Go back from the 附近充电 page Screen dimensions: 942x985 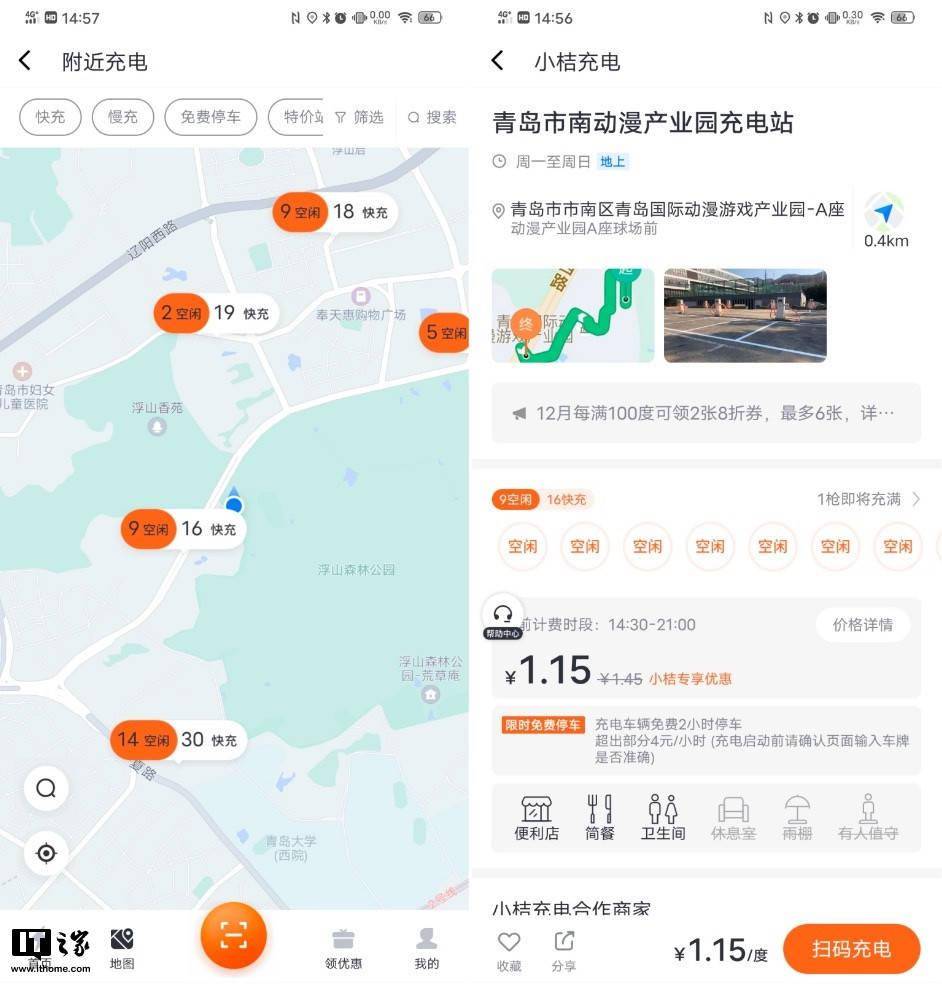[25, 61]
